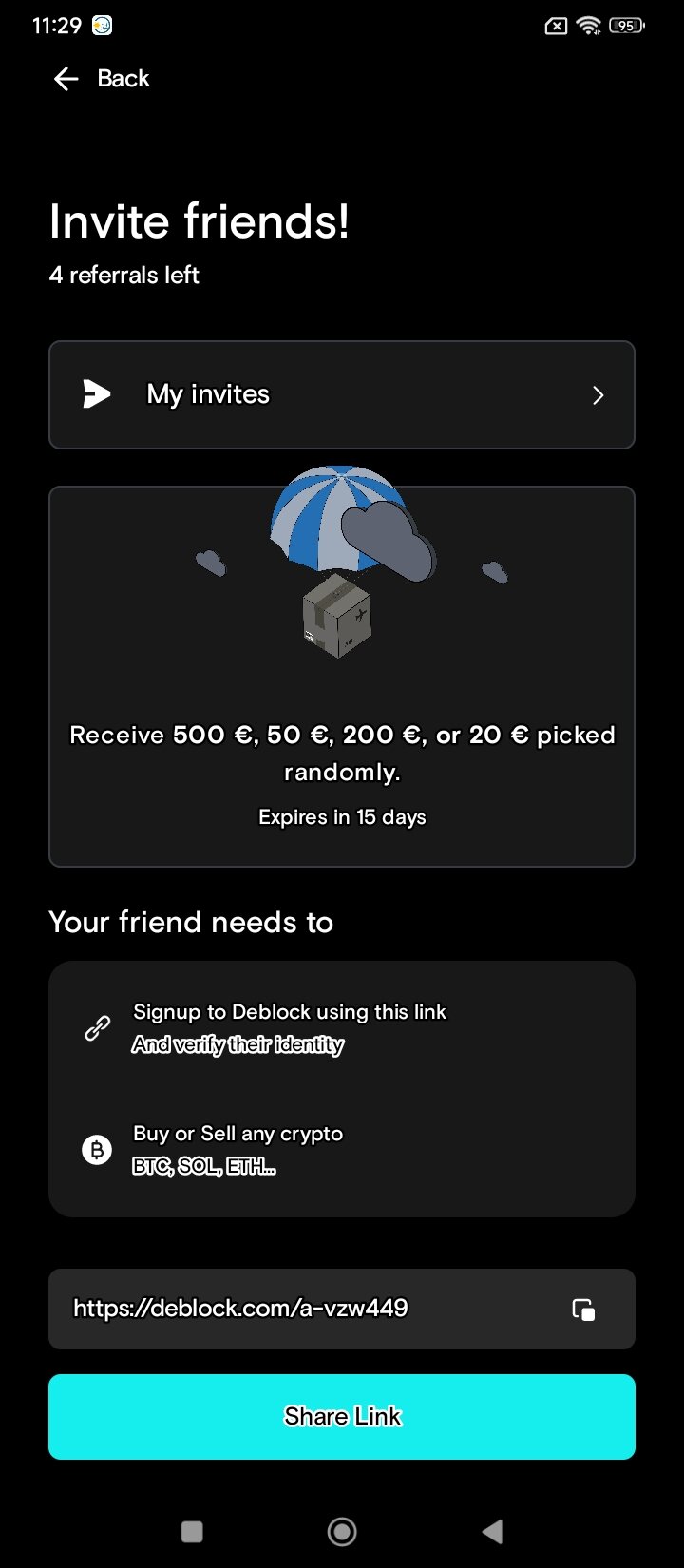Copy the referral link
The width and height of the screenshot is (684, 1568).
(583, 1309)
